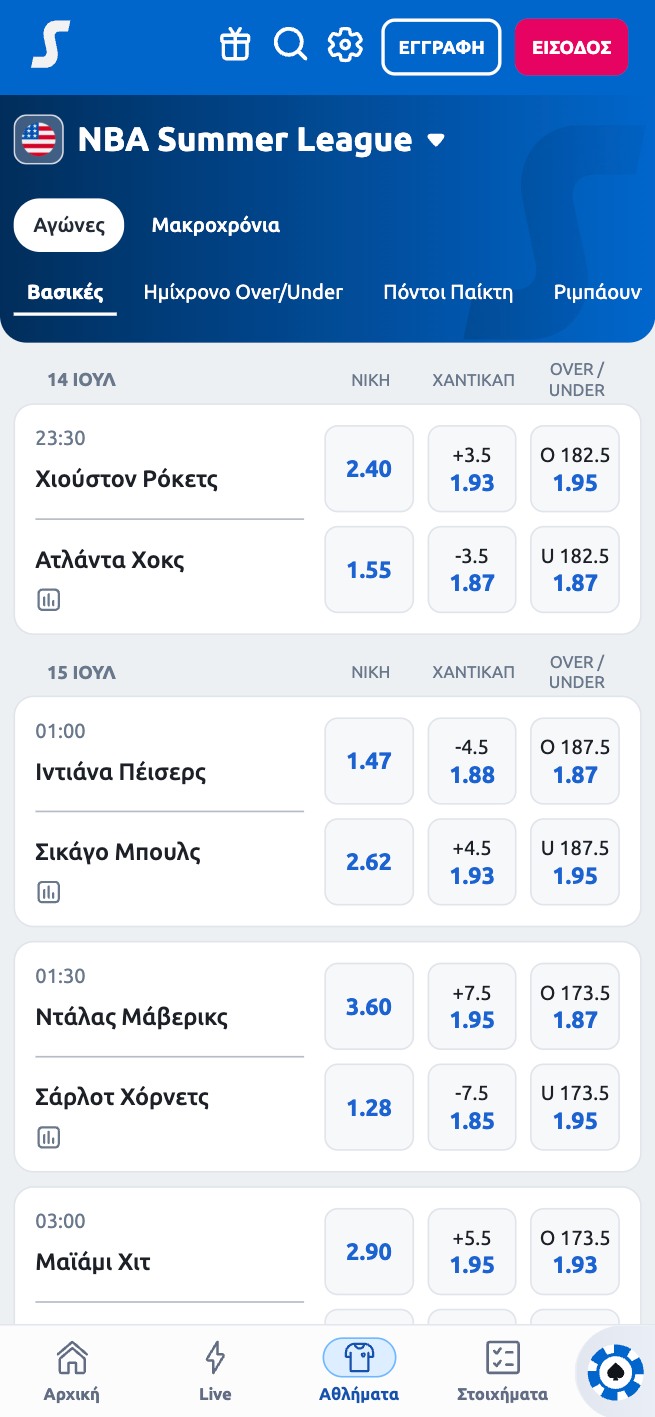The image size is (655, 1417).
Task: Pick Σάρλοτ Χόρνετς win odds 1.28
Action: pos(369,1107)
